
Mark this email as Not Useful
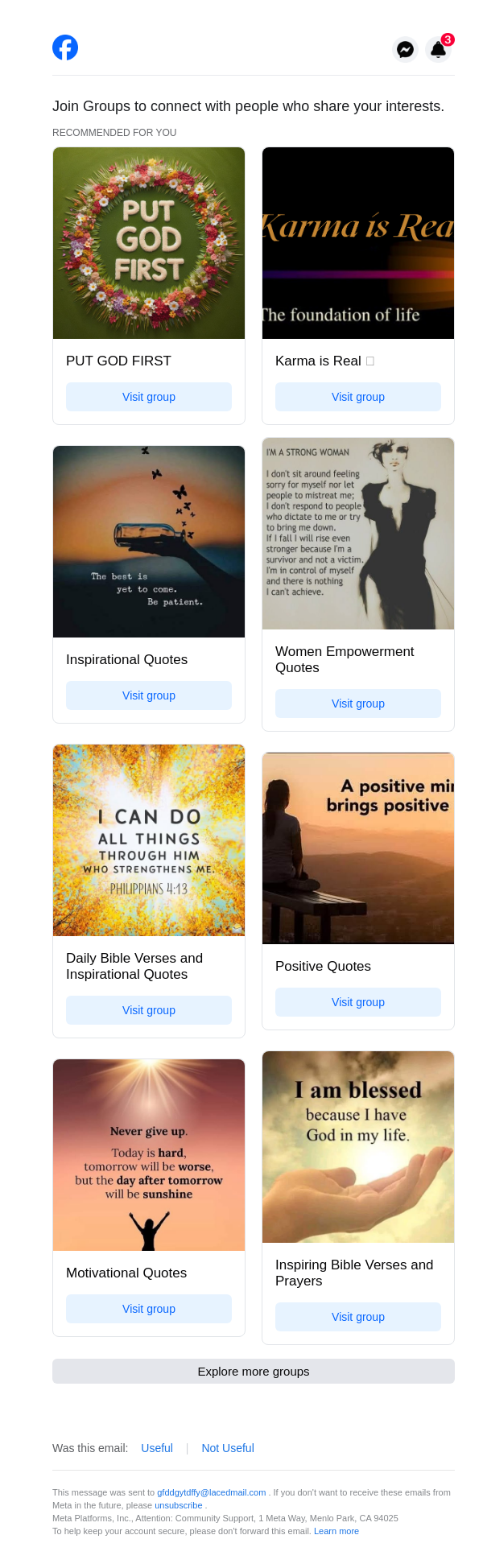coord(228,1448)
